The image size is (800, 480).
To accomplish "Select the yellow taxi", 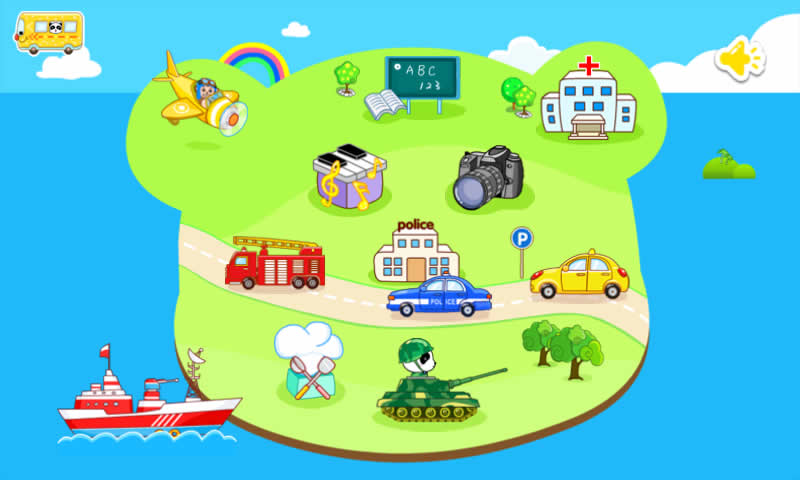I will [579, 275].
